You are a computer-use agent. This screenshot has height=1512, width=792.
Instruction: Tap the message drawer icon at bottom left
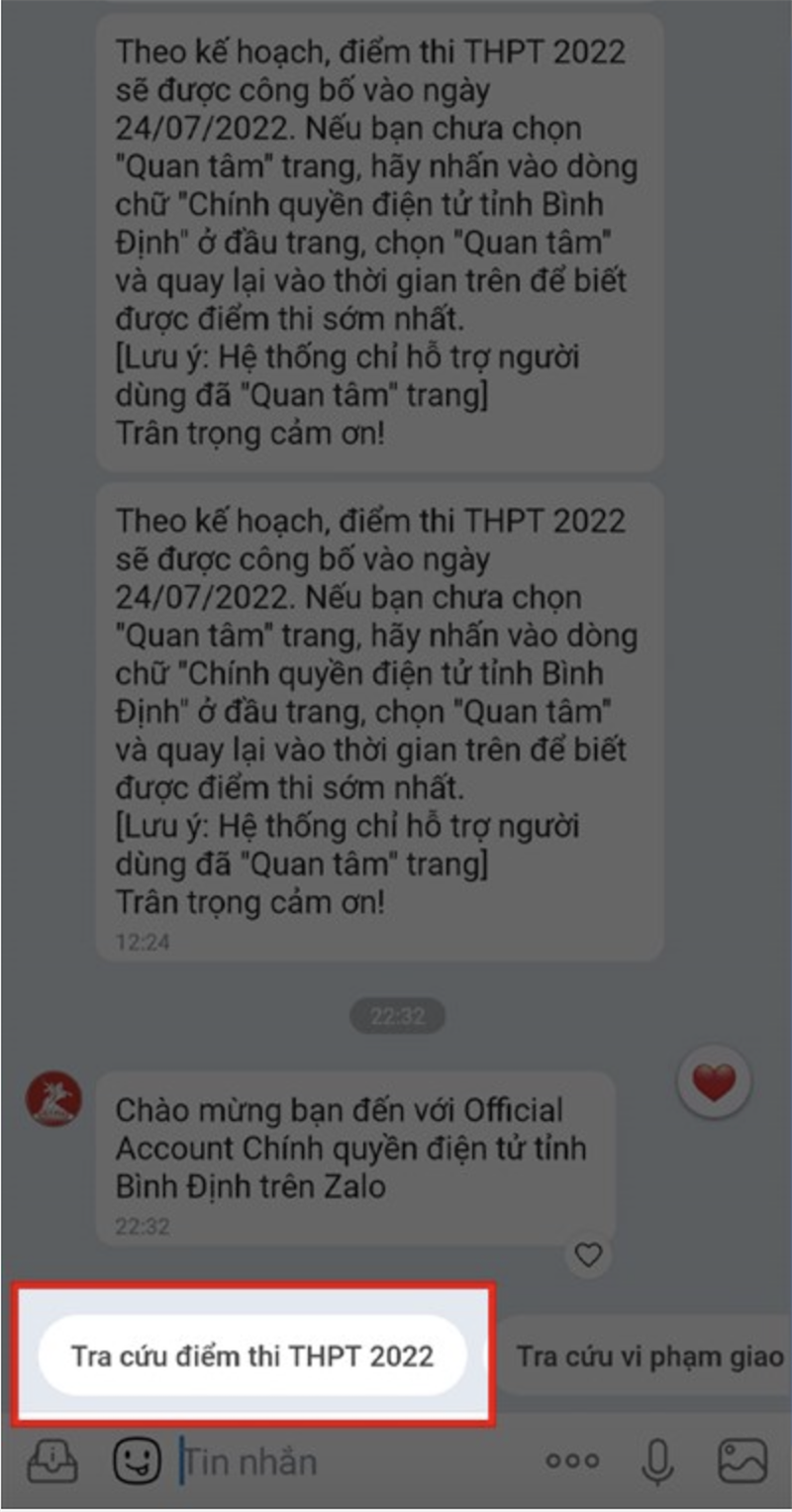click(x=51, y=1460)
